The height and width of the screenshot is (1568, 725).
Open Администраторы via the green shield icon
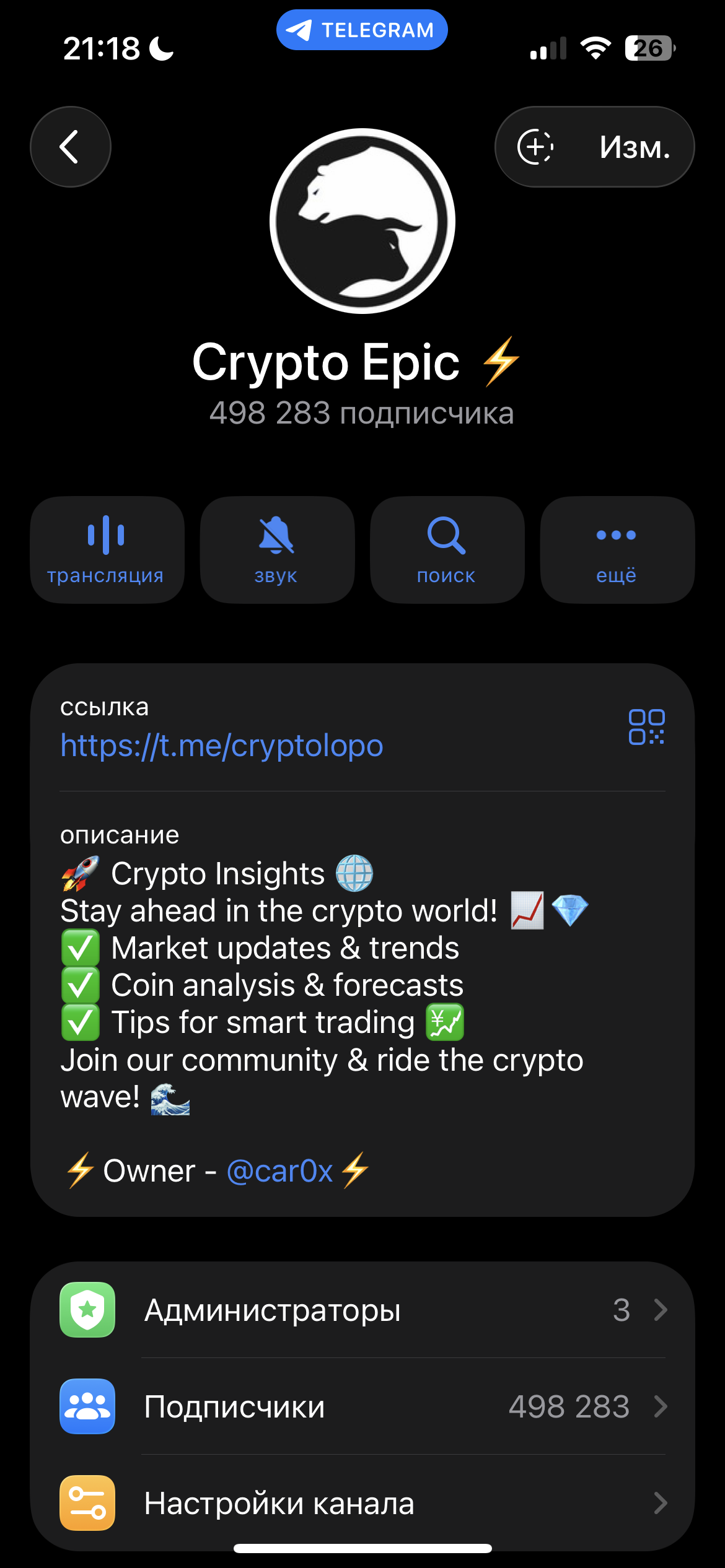(x=87, y=1310)
